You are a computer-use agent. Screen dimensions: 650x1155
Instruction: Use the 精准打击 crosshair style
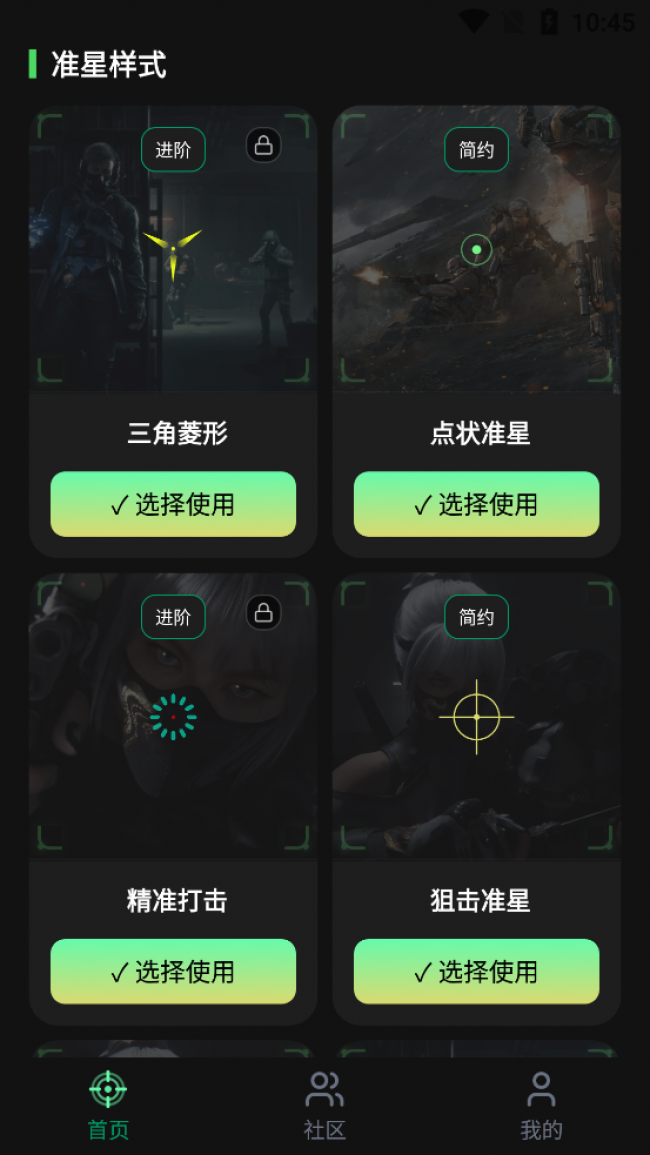tap(173, 971)
